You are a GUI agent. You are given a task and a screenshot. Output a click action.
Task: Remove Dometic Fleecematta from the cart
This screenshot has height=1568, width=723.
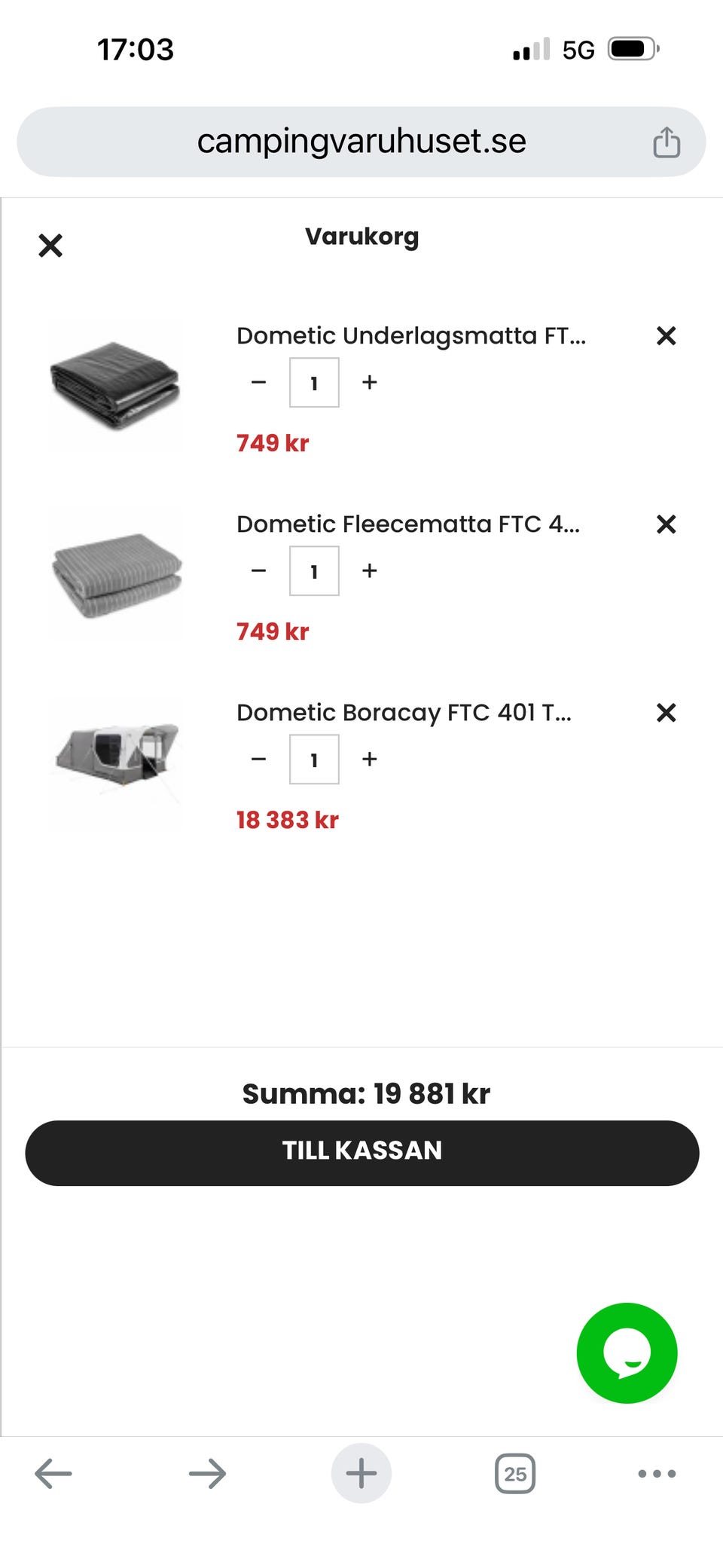[x=667, y=524]
